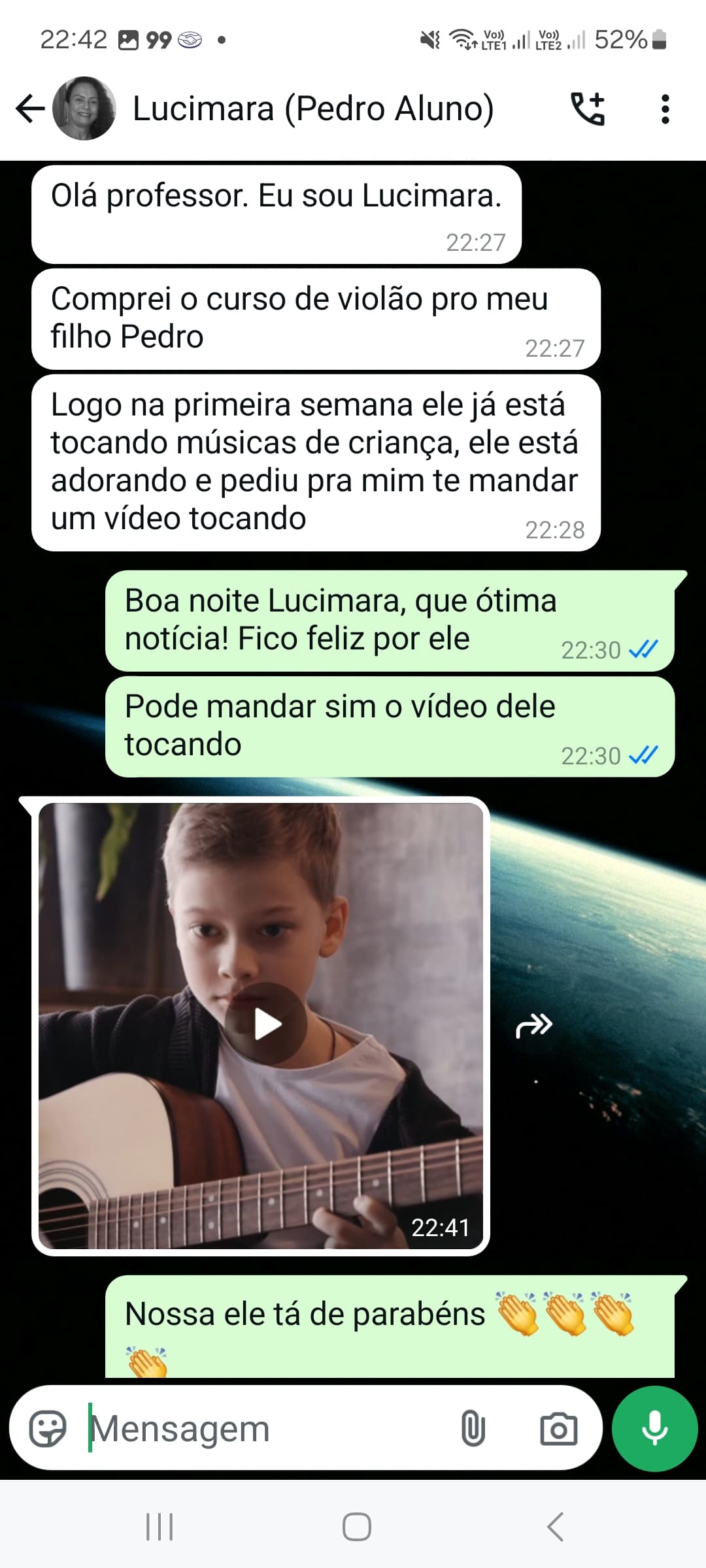Screen dimensions: 706x1568
Task: Open Lucimara's profile picture
Action: coord(84,108)
